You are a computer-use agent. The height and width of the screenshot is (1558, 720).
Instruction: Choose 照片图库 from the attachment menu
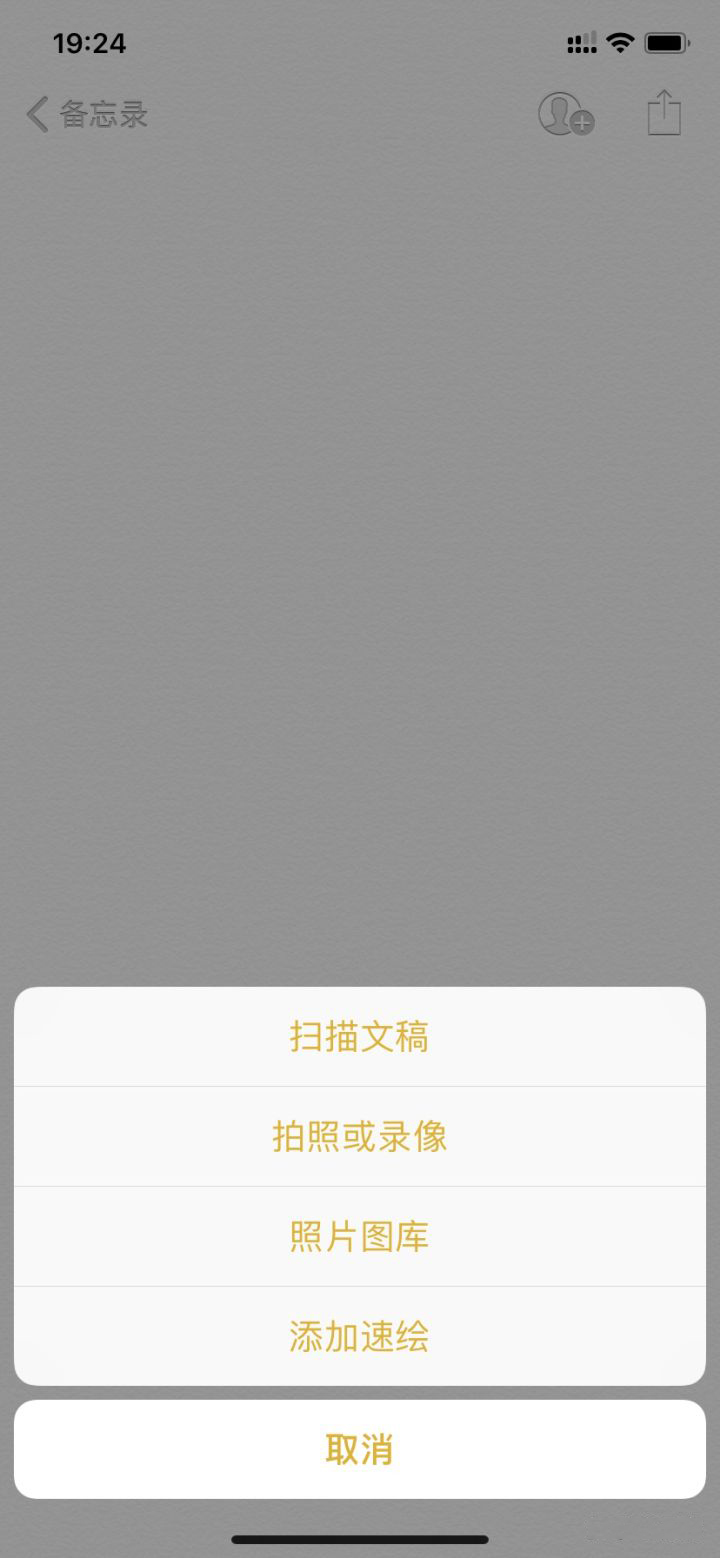pyautogui.click(x=360, y=1236)
